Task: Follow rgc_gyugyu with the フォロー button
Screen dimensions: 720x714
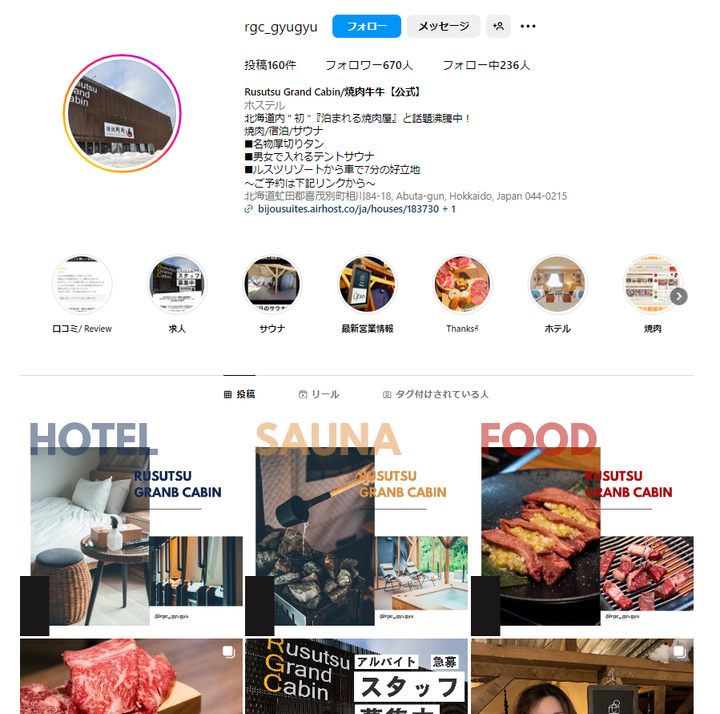Action: point(366,27)
